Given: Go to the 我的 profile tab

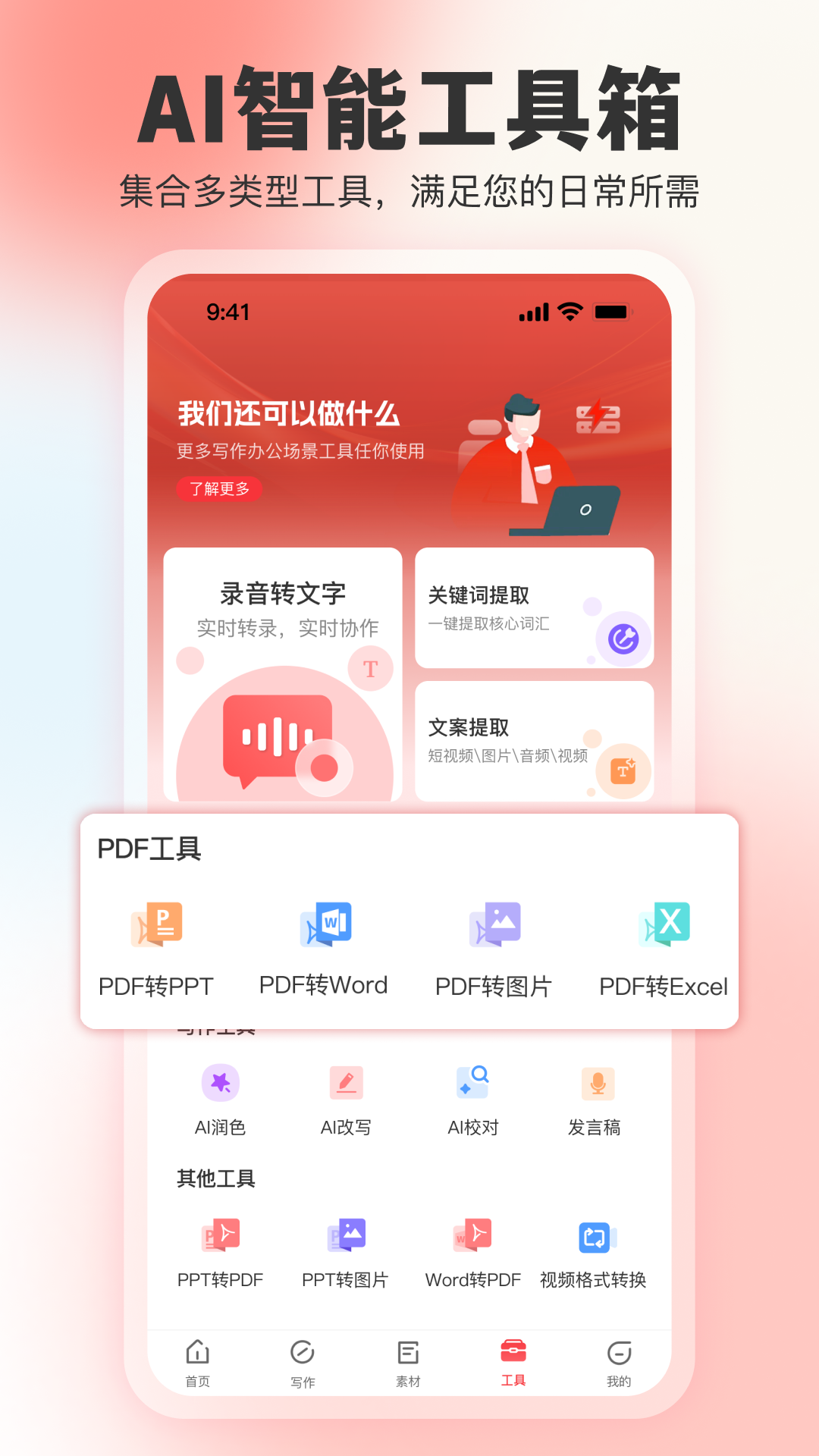Looking at the screenshot, I should (620, 1363).
